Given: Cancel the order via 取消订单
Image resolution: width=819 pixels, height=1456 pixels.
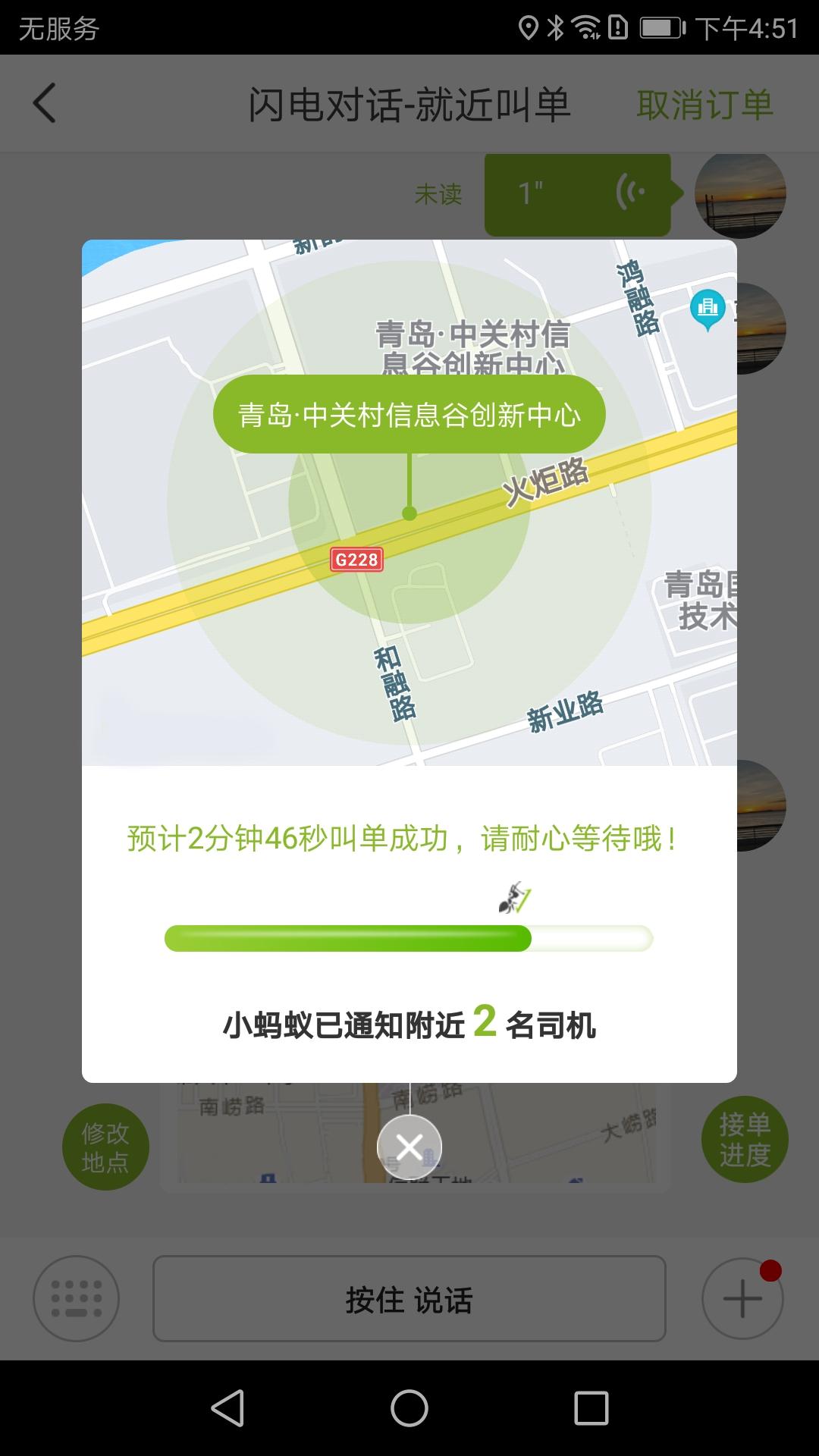Looking at the screenshot, I should tap(706, 102).
